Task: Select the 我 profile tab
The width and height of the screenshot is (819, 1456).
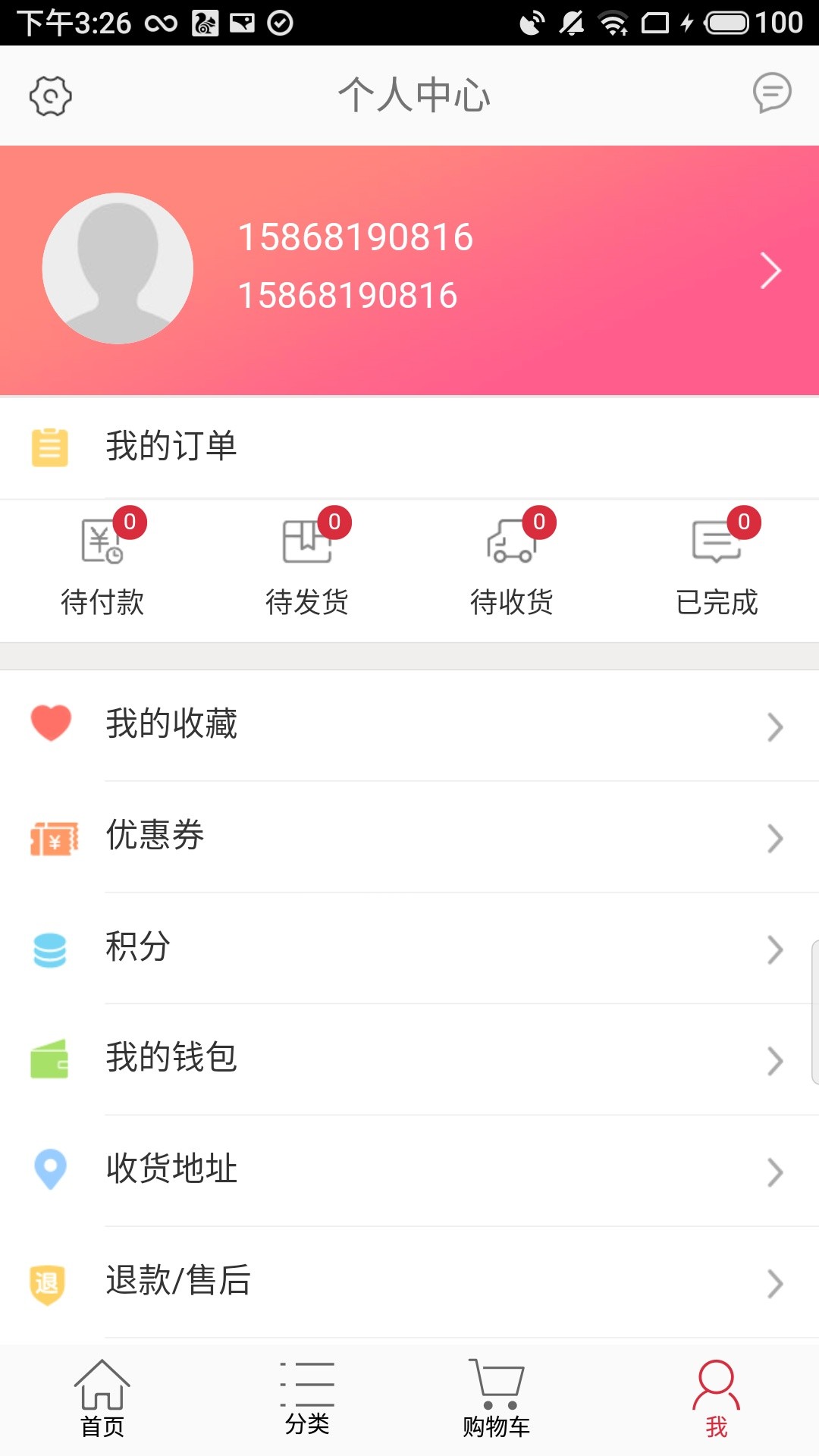Action: pyautogui.click(x=716, y=1400)
